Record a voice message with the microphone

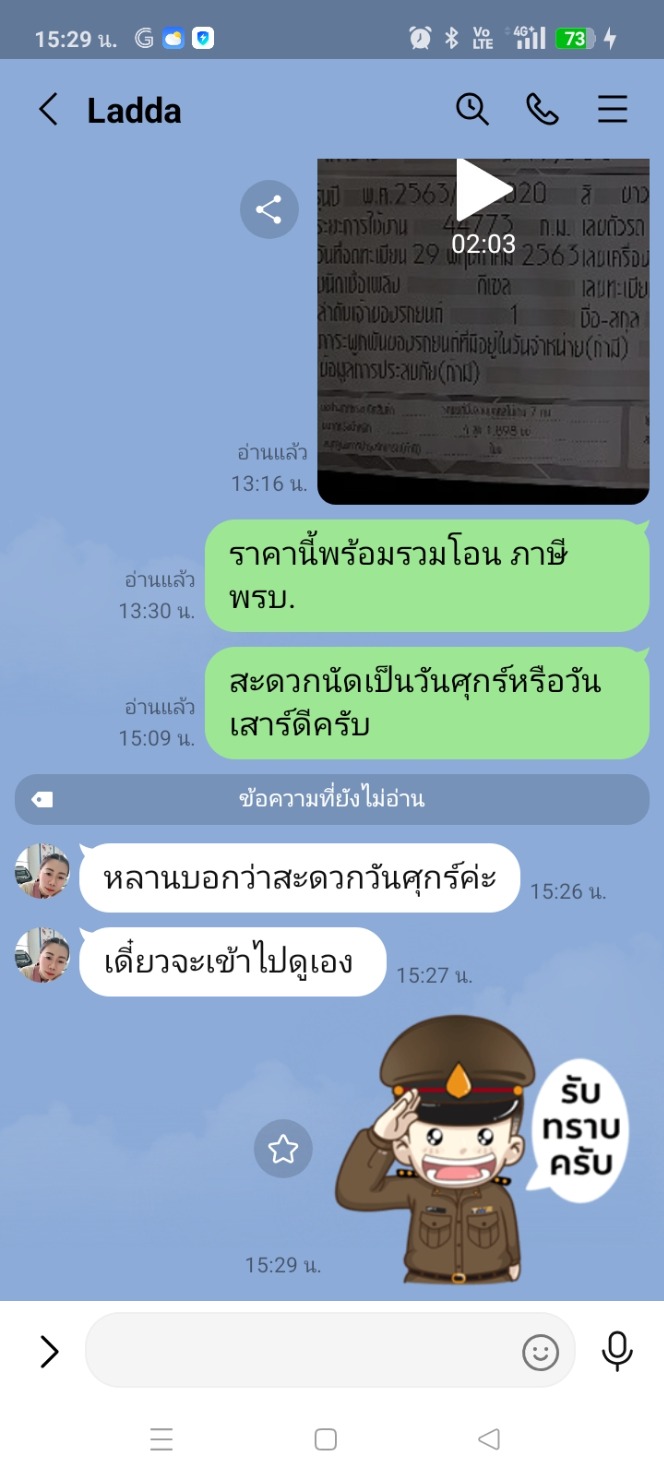pos(617,1352)
